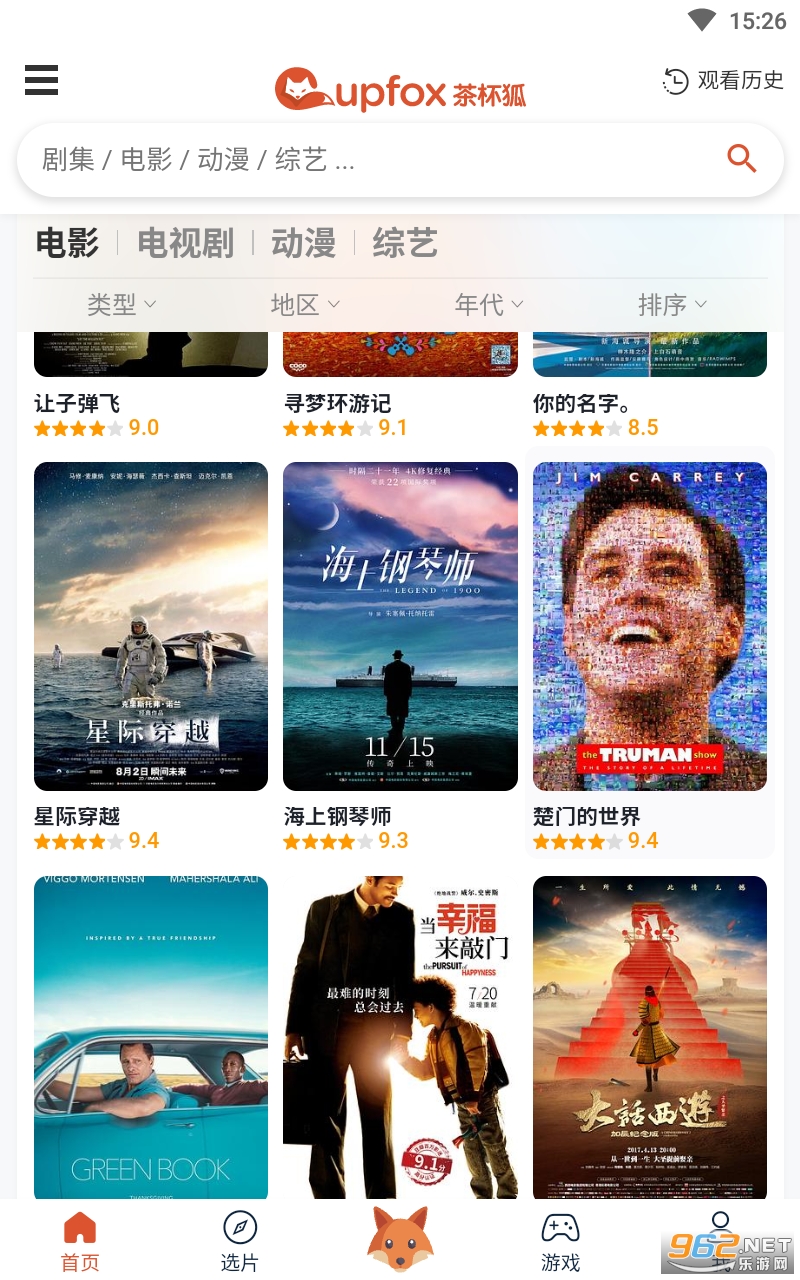Switch to the 游戏 tab
Screen dimensions: 800x1280
(560, 1242)
